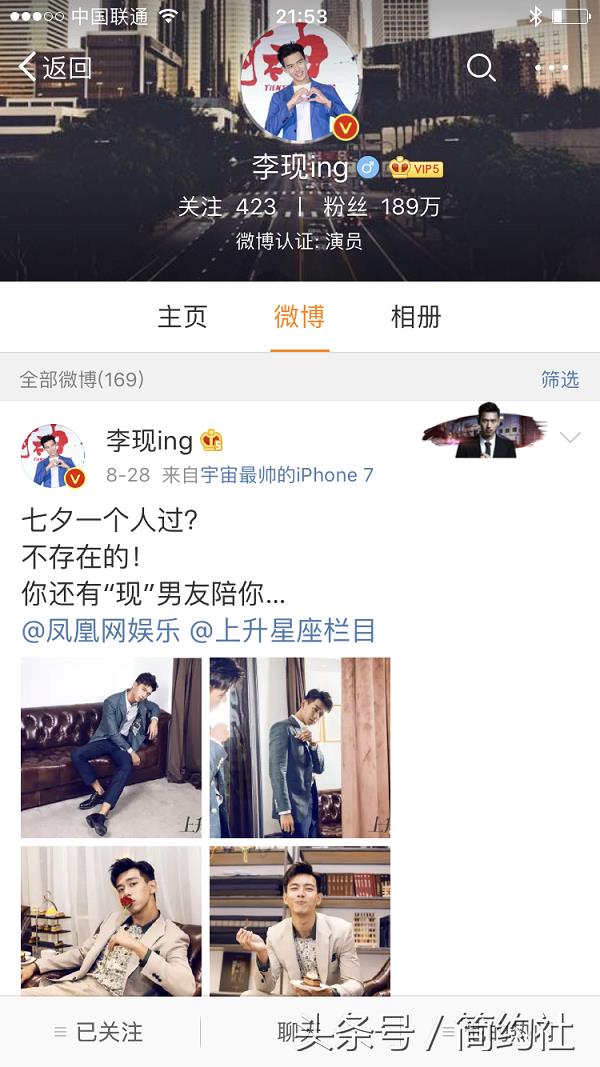
Task: View the 粉丝 189万 followers list
Action: (x=381, y=207)
